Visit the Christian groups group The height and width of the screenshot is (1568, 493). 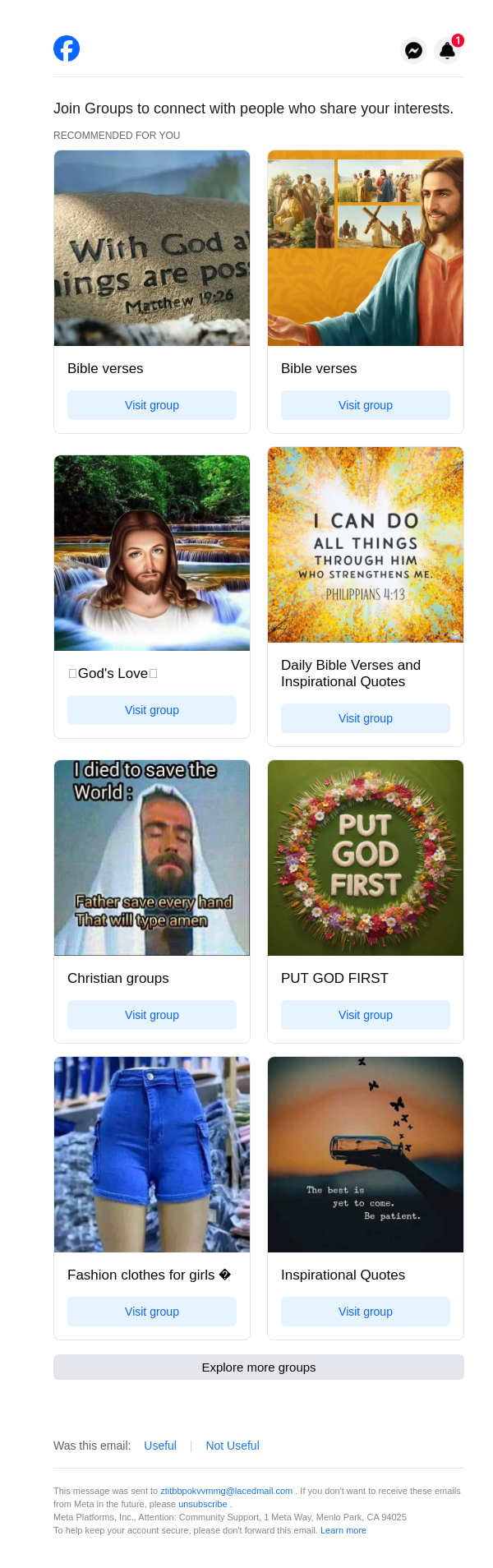click(x=152, y=1015)
